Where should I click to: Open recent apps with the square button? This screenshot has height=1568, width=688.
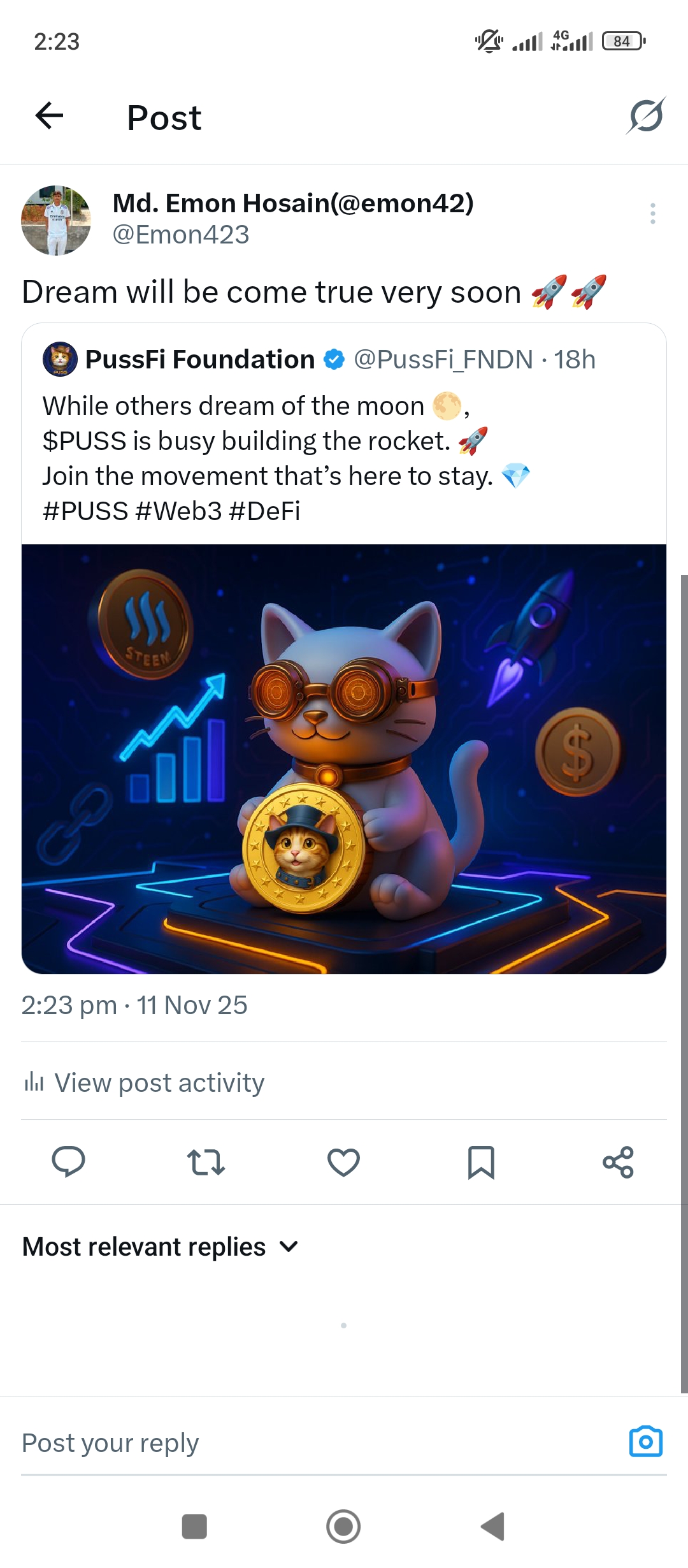[194, 1527]
